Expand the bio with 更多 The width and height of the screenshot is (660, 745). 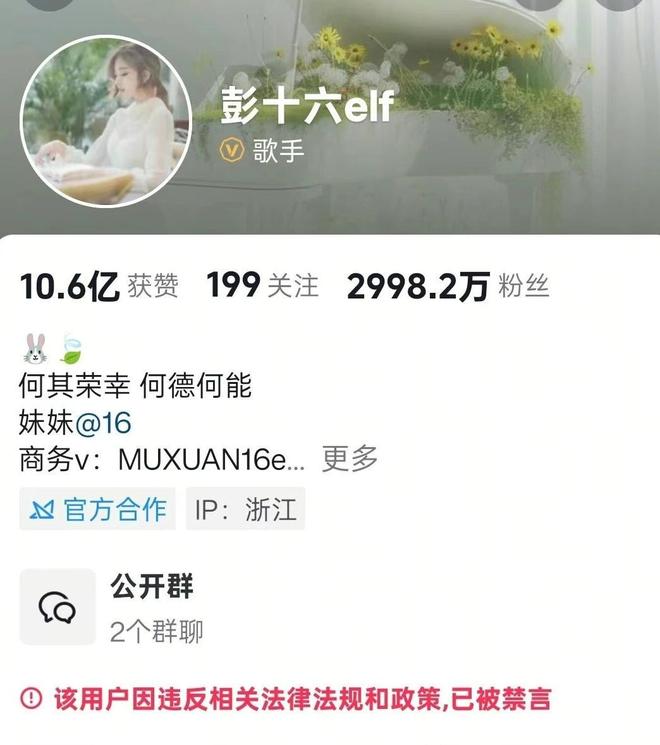tap(350, 459)
